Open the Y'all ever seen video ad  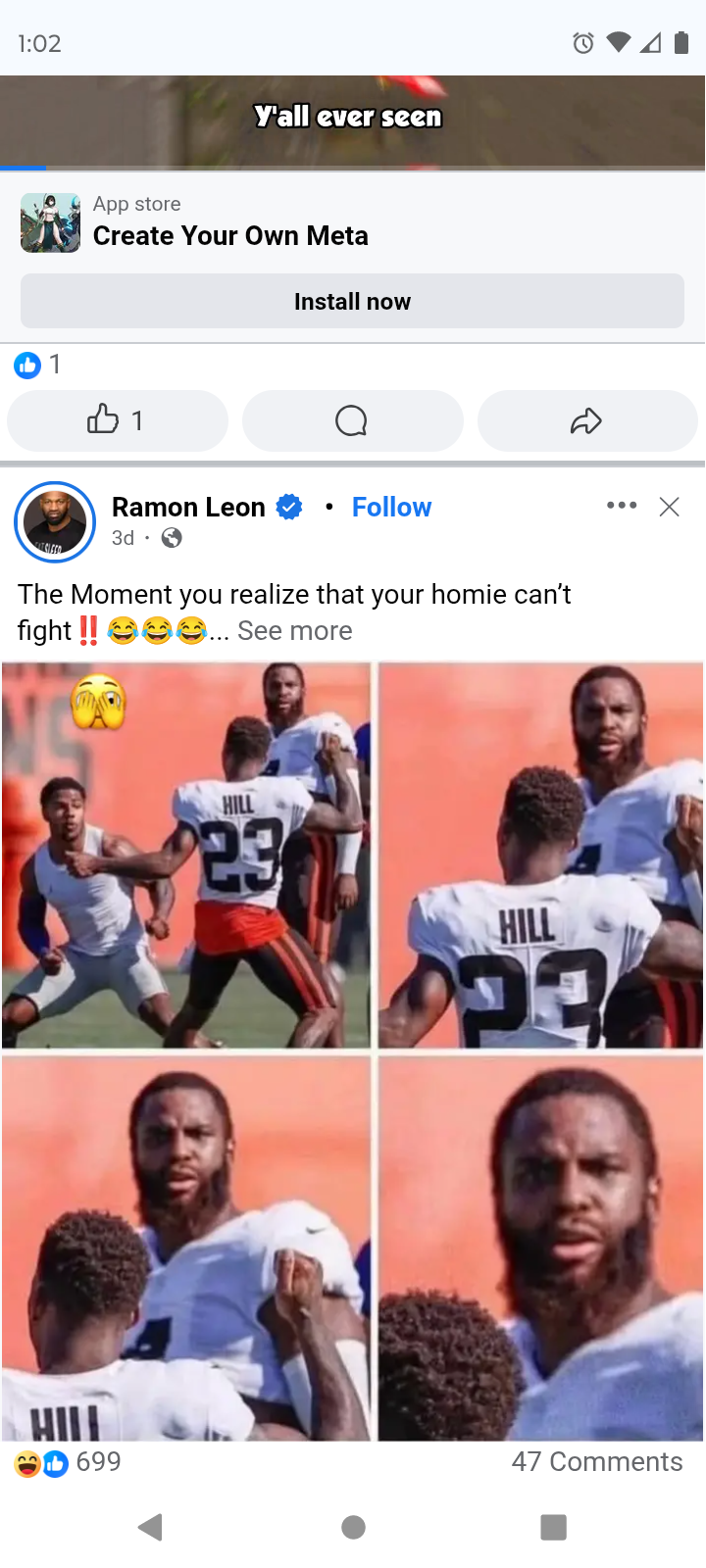(352, 122)
